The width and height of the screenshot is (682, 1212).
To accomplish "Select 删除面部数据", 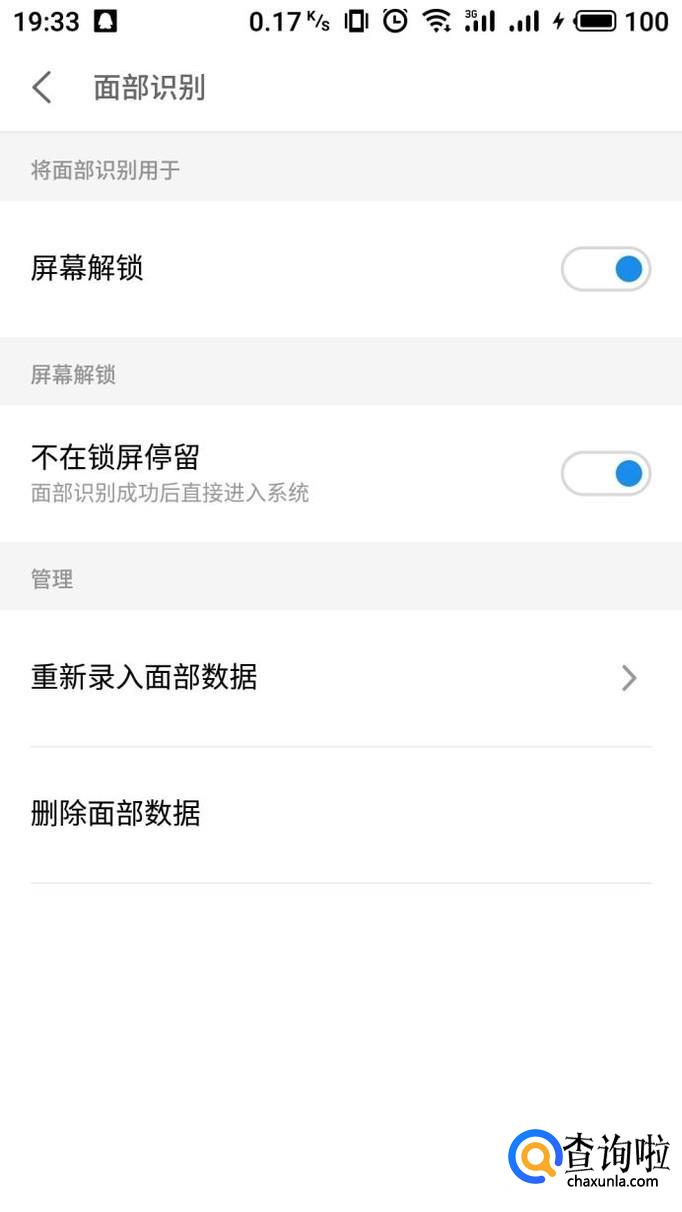I will tap(340, 814).
